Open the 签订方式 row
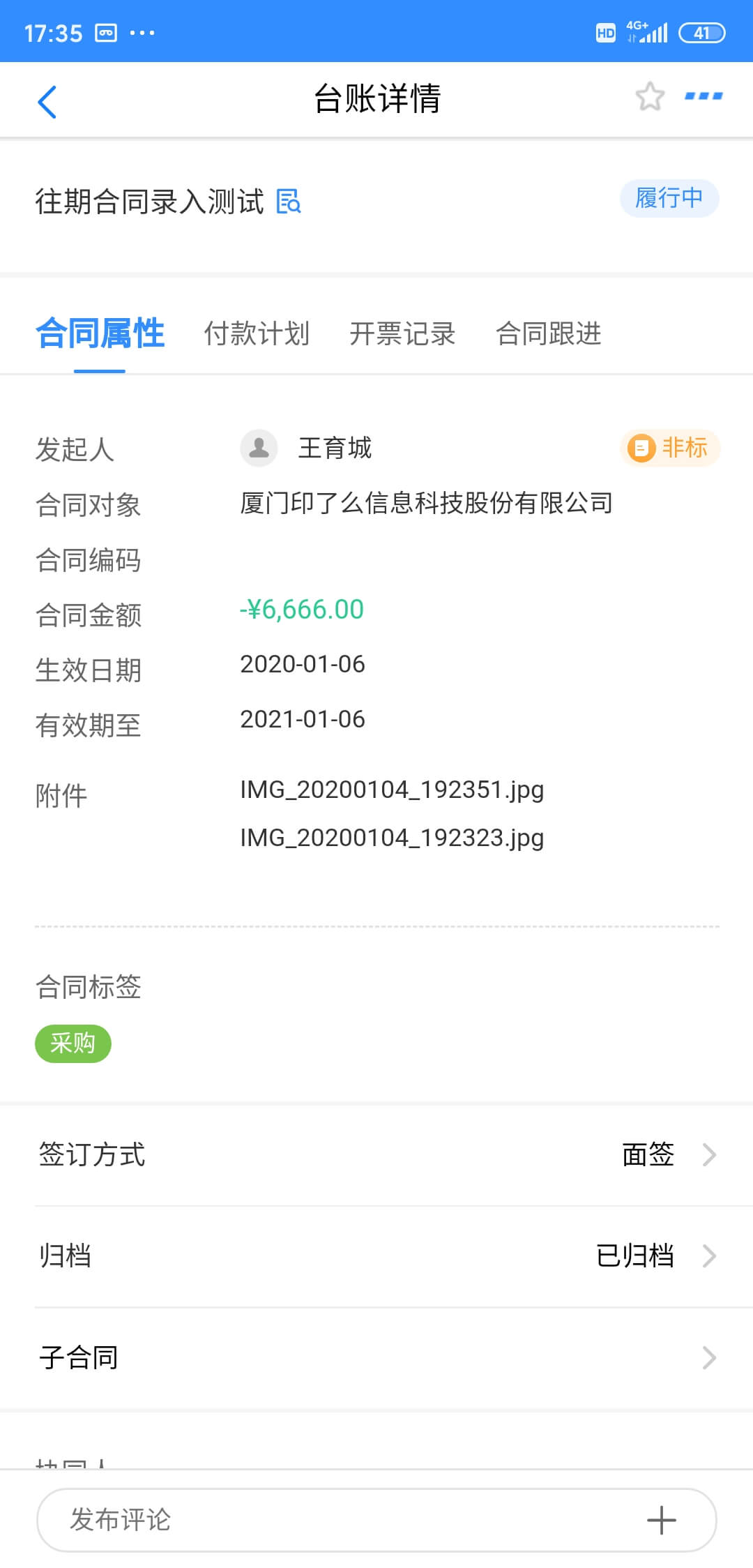753x1568 pixels. pyautogui.click(x=376, y=1154)
